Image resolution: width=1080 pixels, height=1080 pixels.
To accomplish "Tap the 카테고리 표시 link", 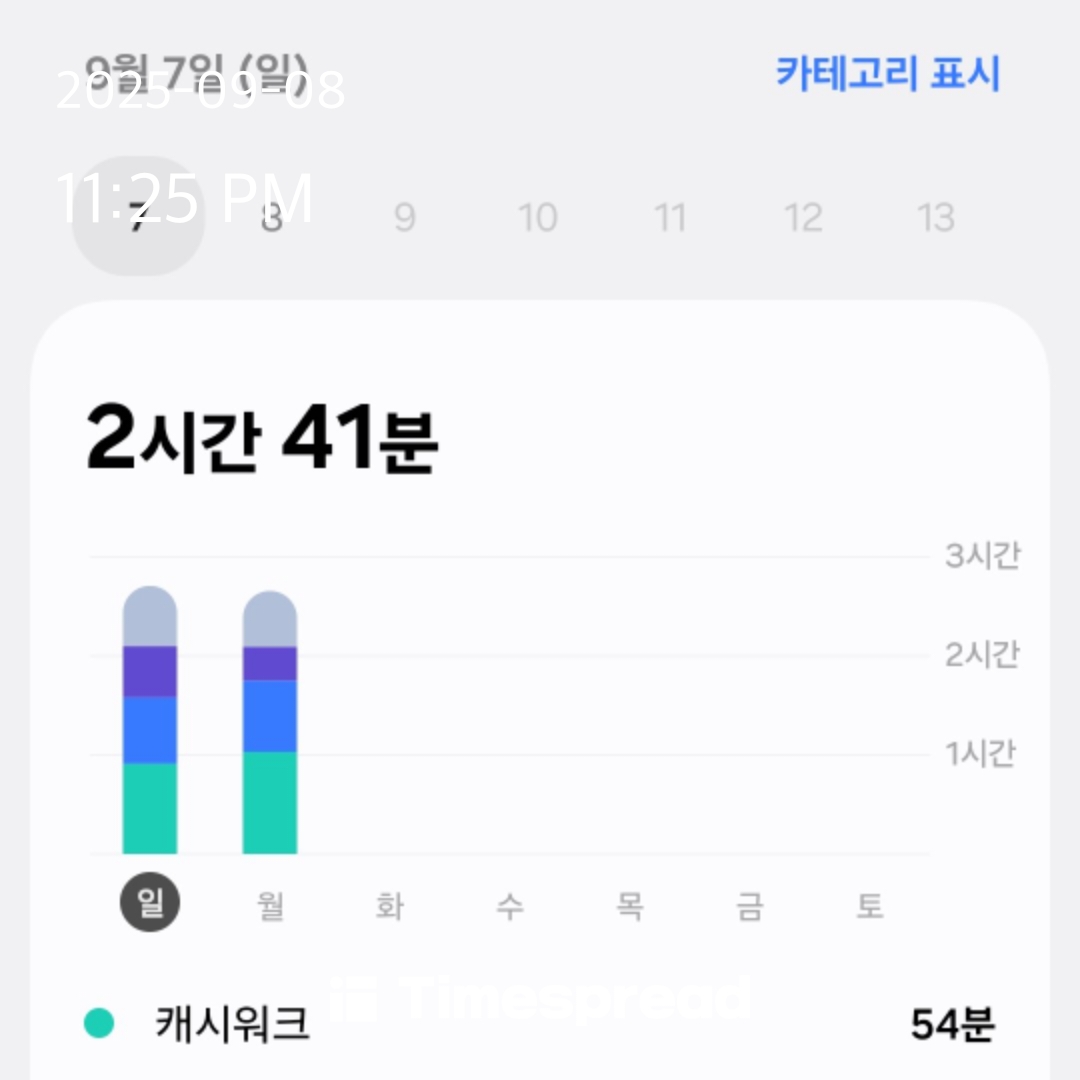I will click(887, 74).
